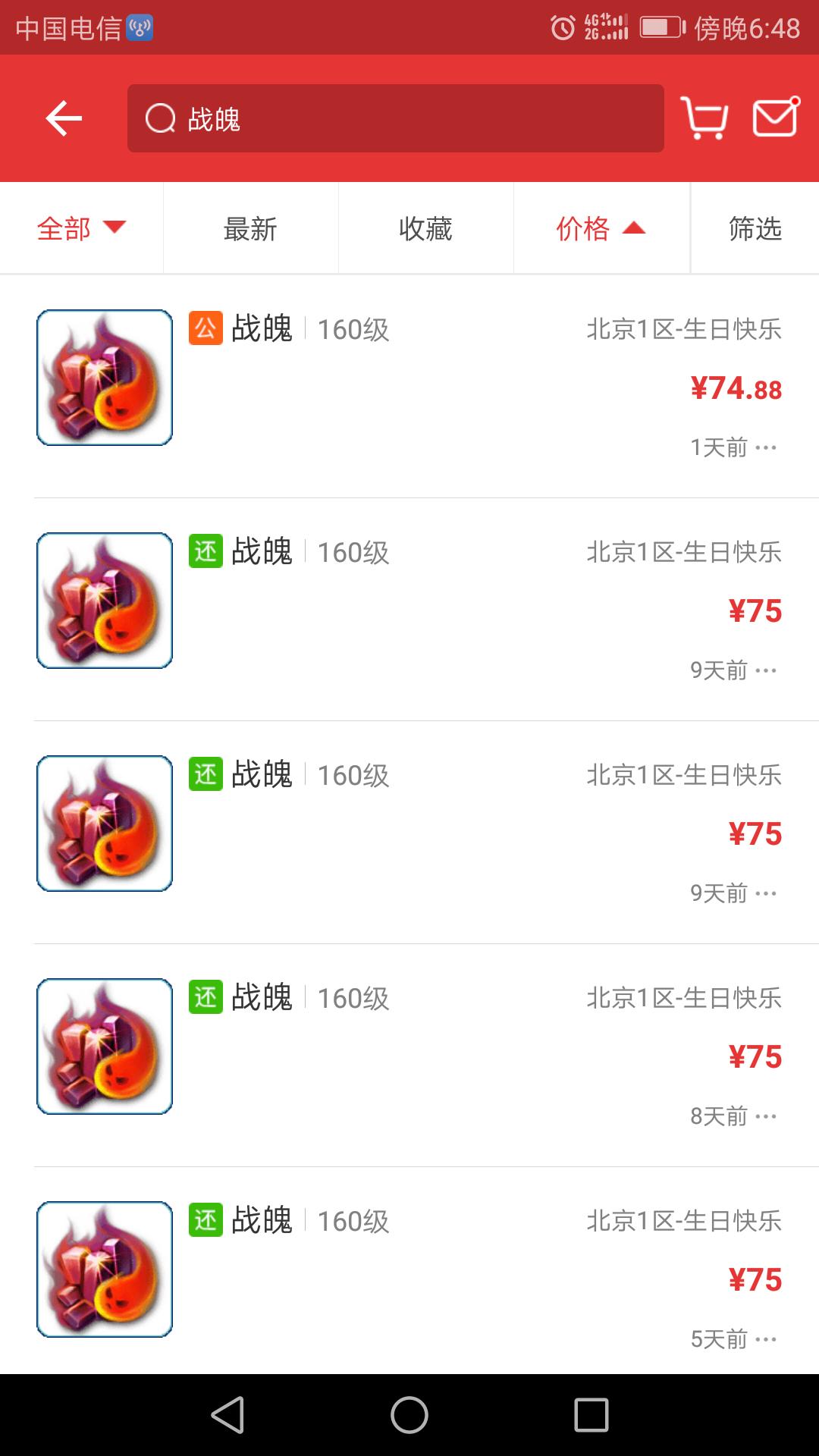Viewport: 819px width, 1456px height.
Task: Open the ¥75 战魄 listing from 8天前
Action: click(409, 1054)
